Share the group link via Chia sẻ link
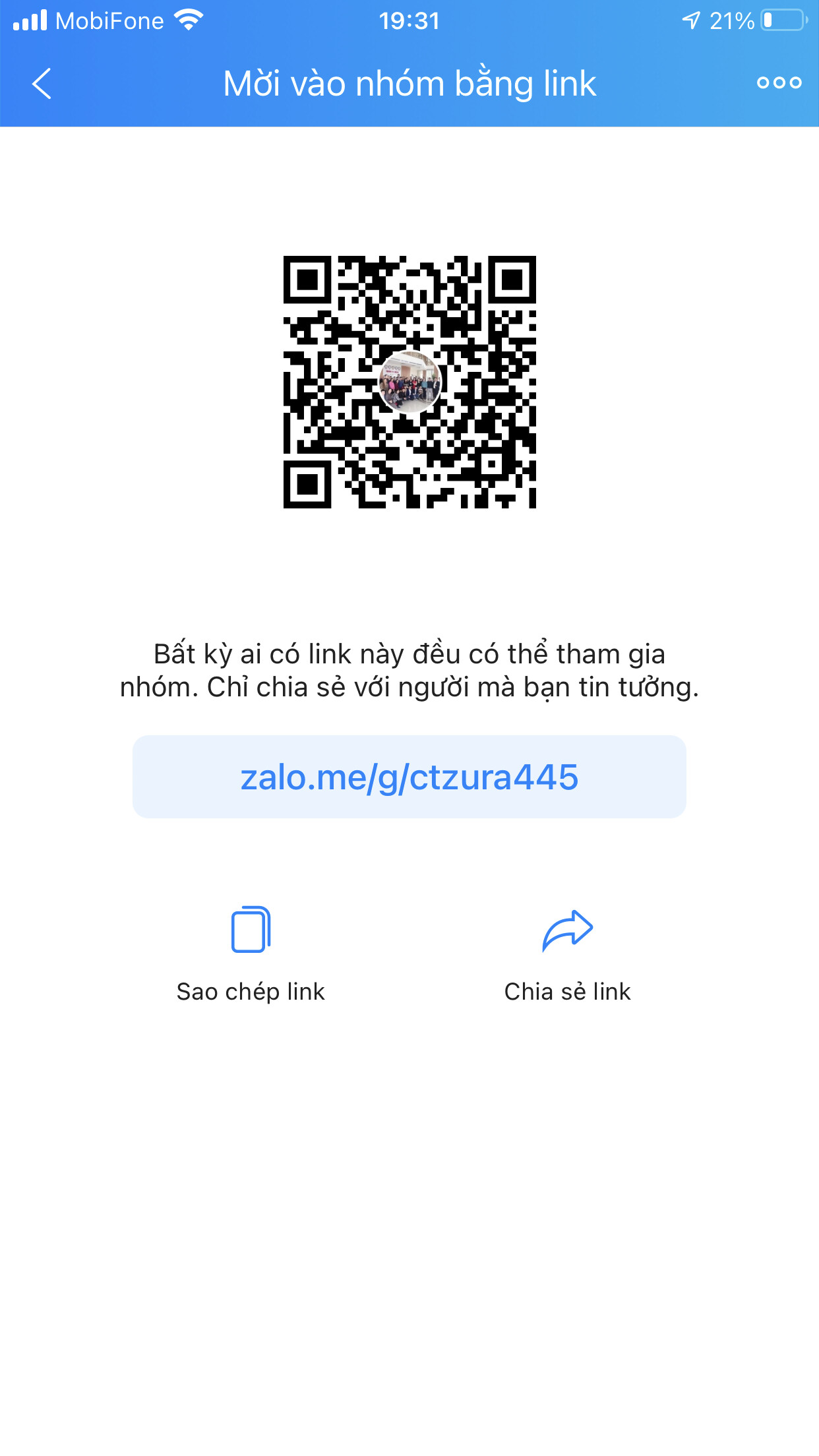 (567, 954)
